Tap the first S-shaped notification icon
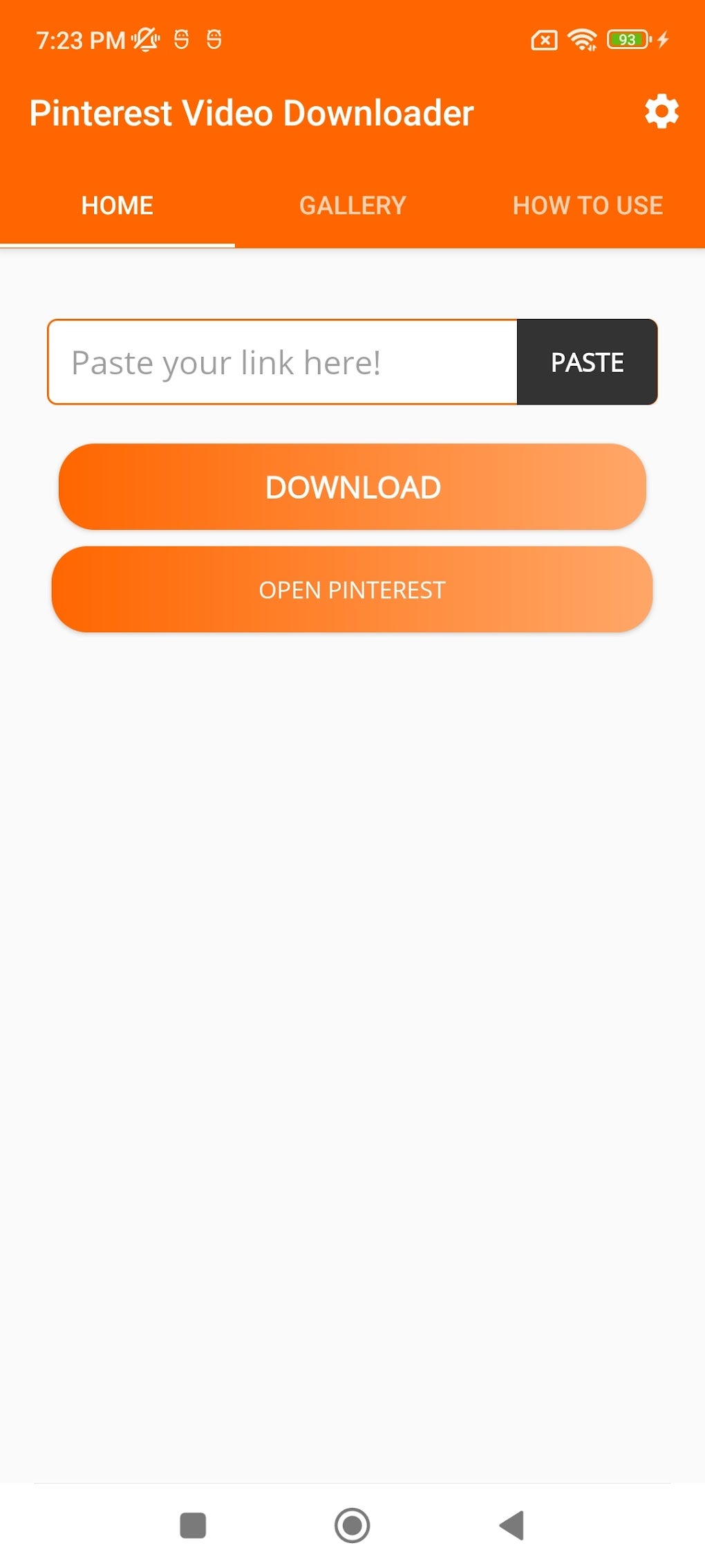The width and height of the screenshot is (705, 1568). tap(182, 40)
